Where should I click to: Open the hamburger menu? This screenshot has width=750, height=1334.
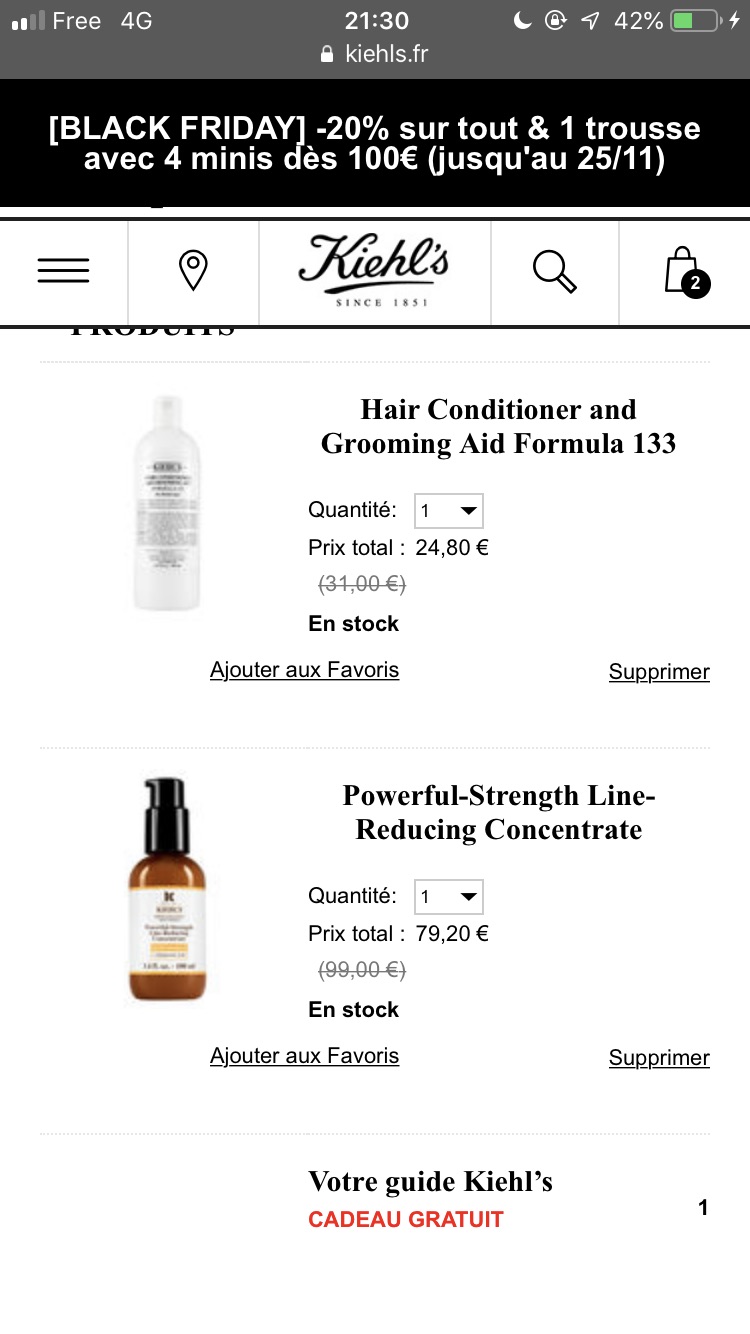pyautogui.click(x=63, y=271)
